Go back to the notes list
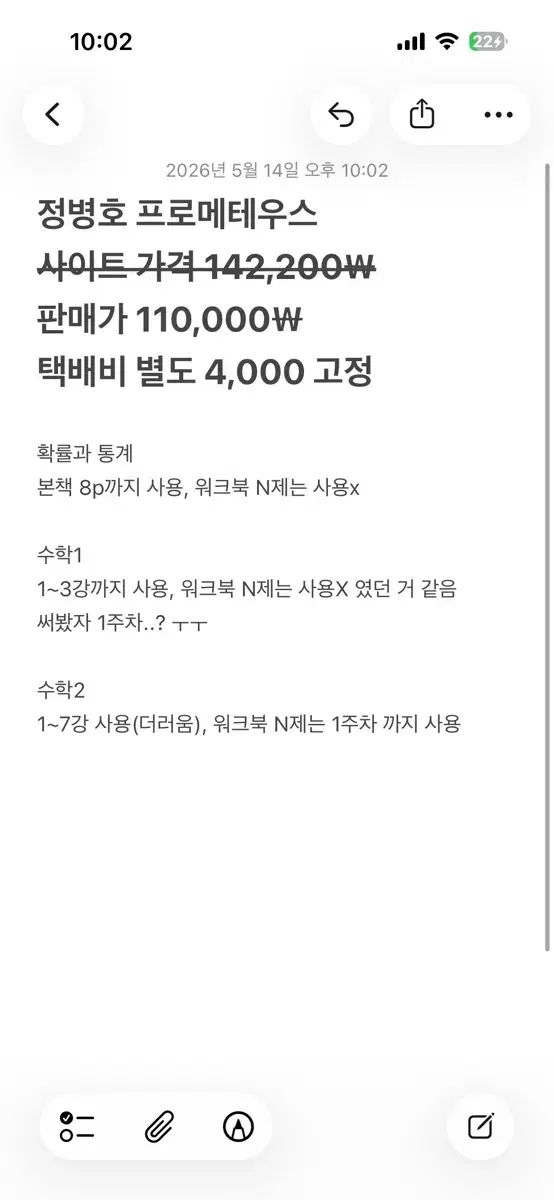This screenshot has width=554, height=1200. (x=53, y=115)
